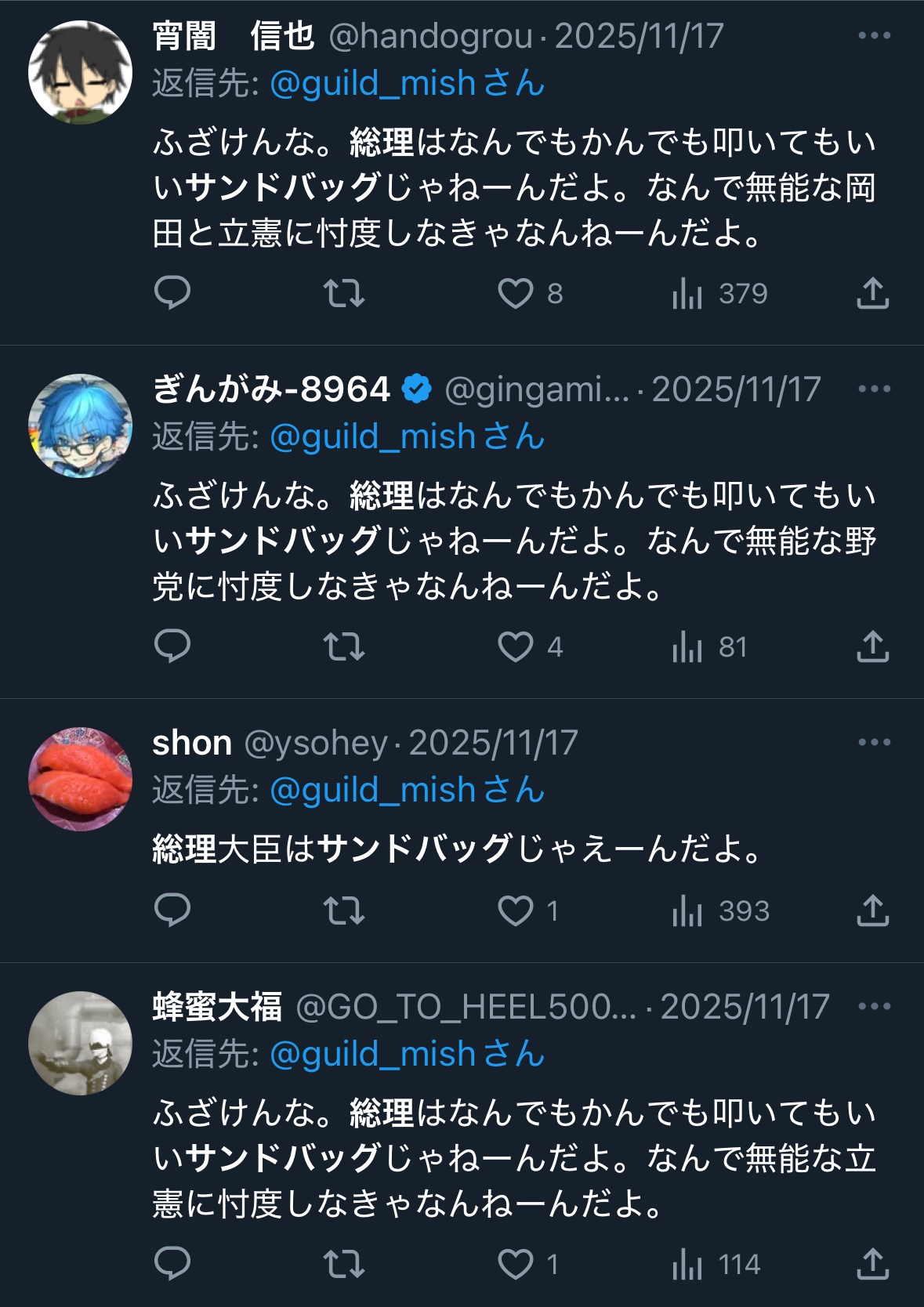
Task: Share 宵闇 信也's reply
Action: tap(872, 294)
